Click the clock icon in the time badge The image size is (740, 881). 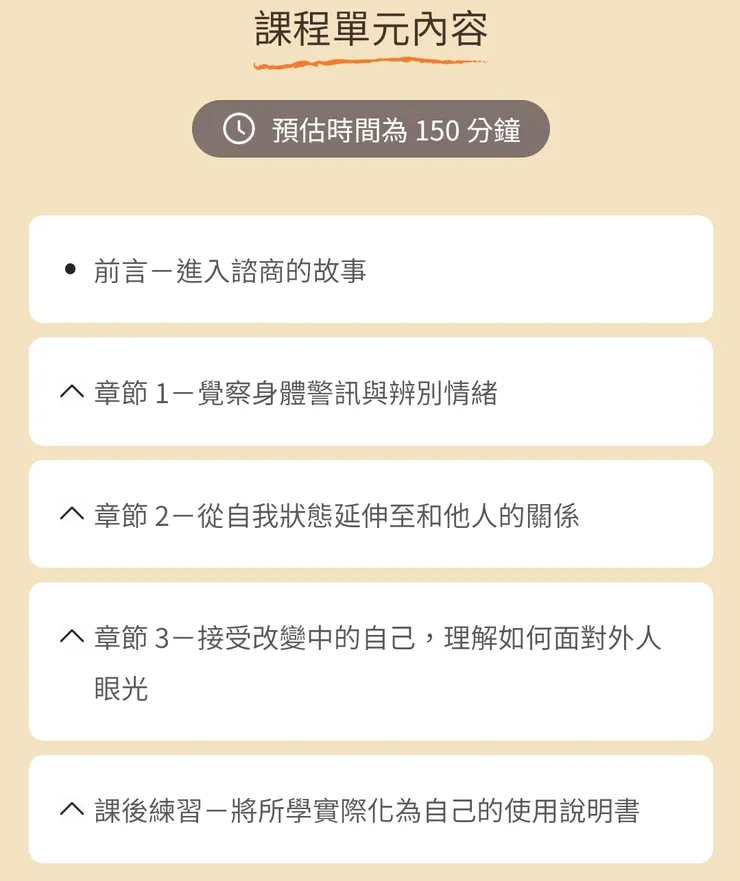pos(237,129)
